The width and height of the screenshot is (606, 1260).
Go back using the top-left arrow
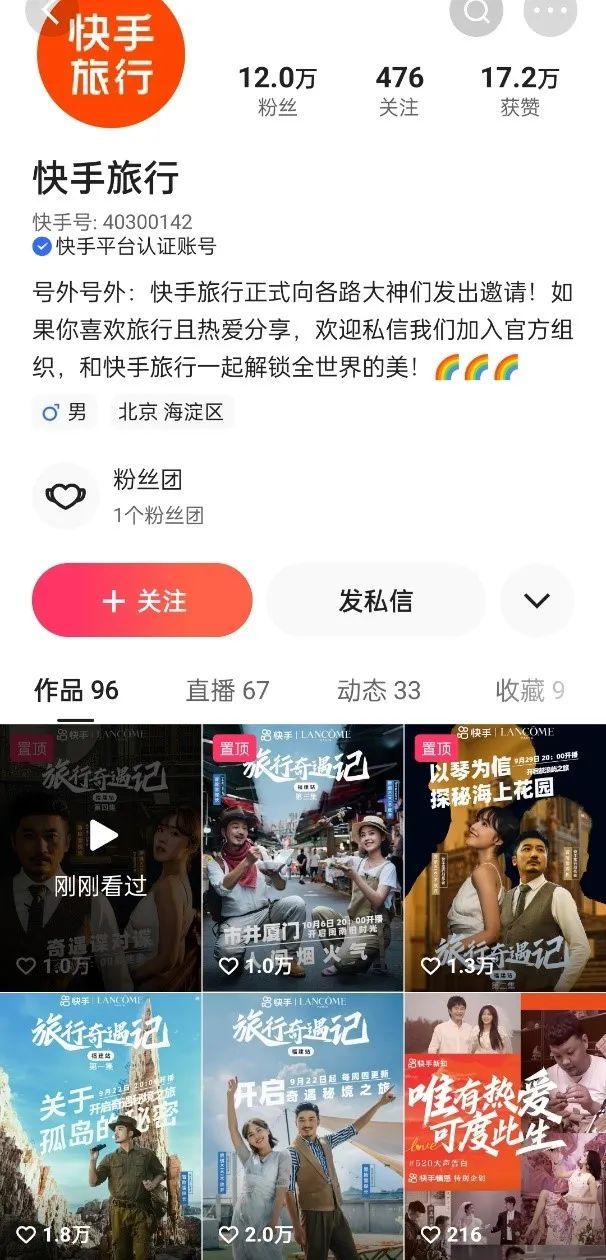click(x=52, y=12)
